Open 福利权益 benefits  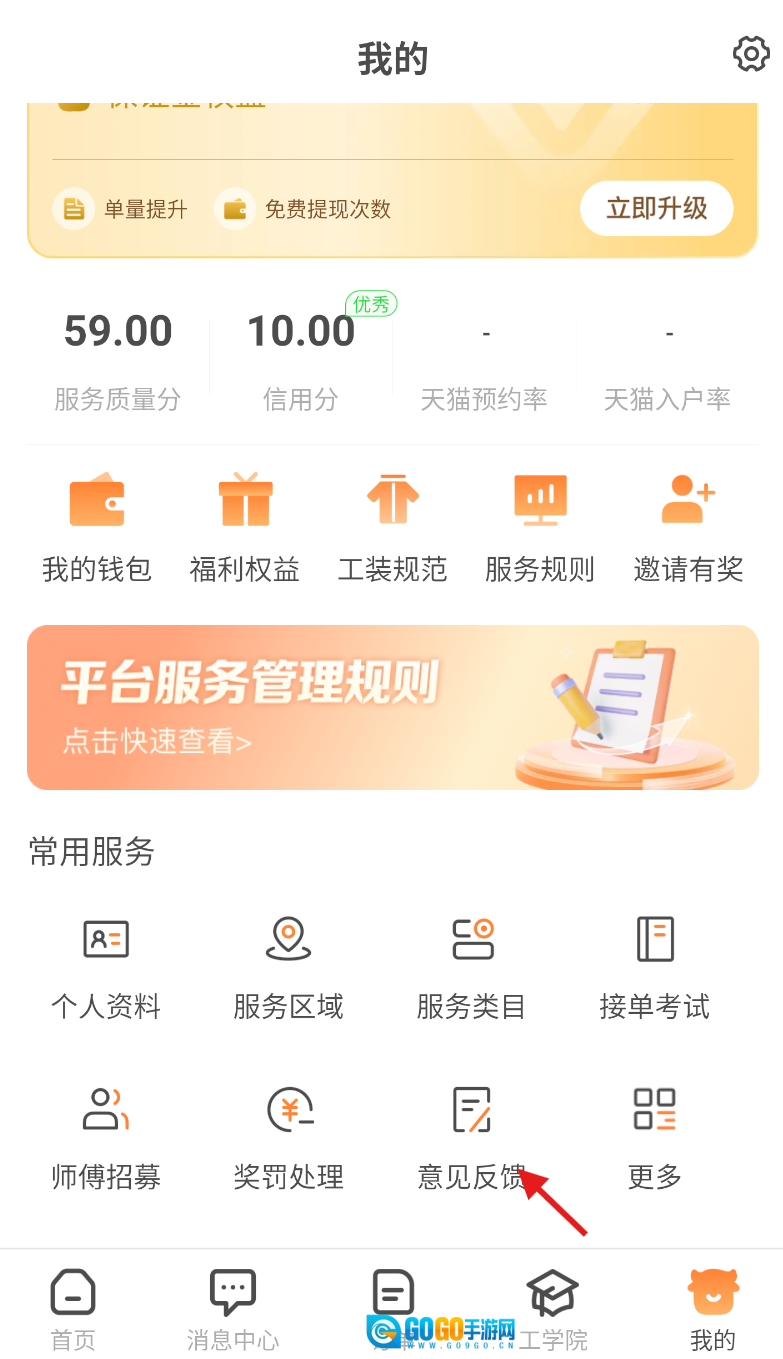point(245,527)
